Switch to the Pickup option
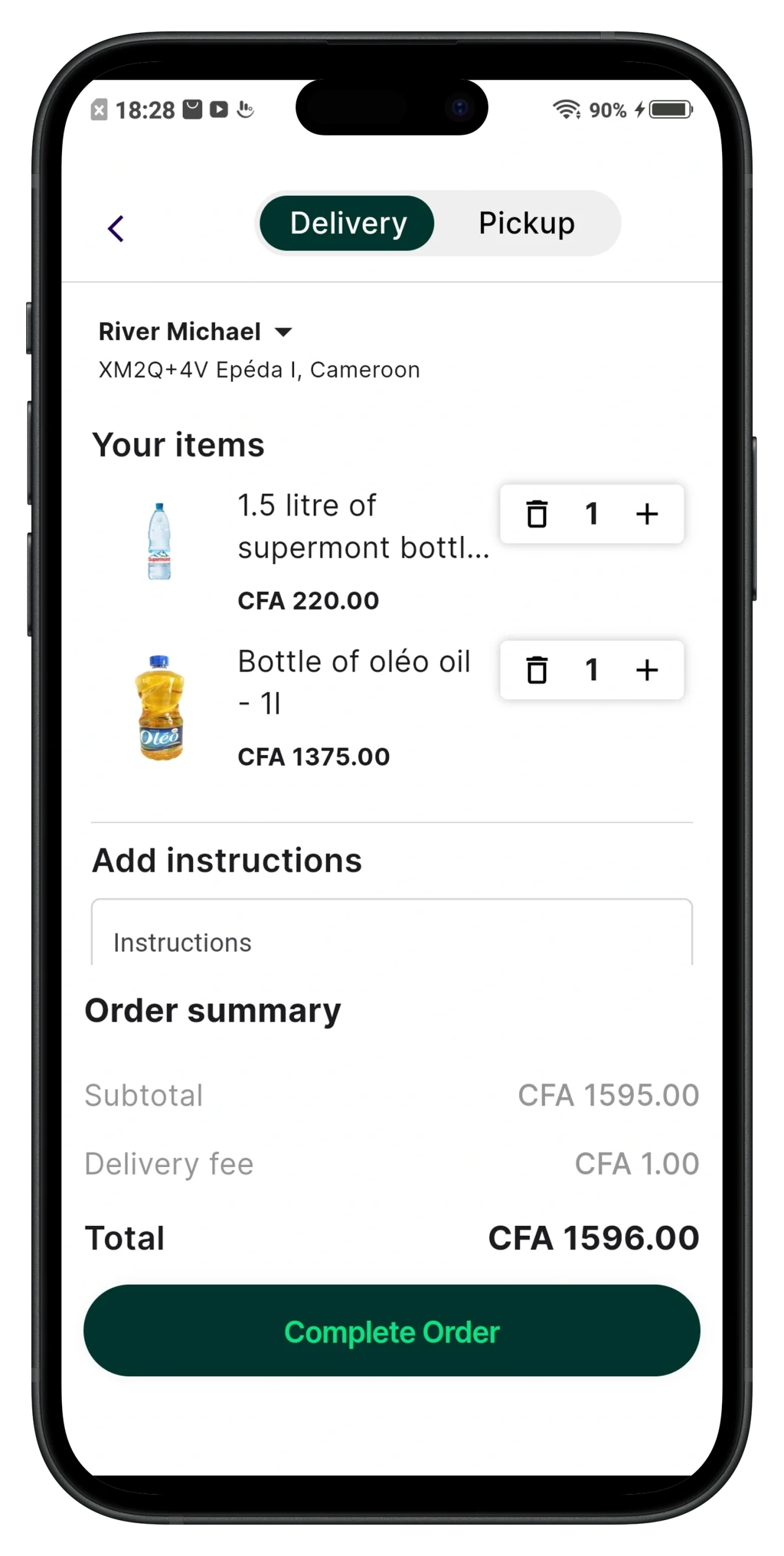The image size is (784, 1556). pyautogui.click(x=526, y=223)
